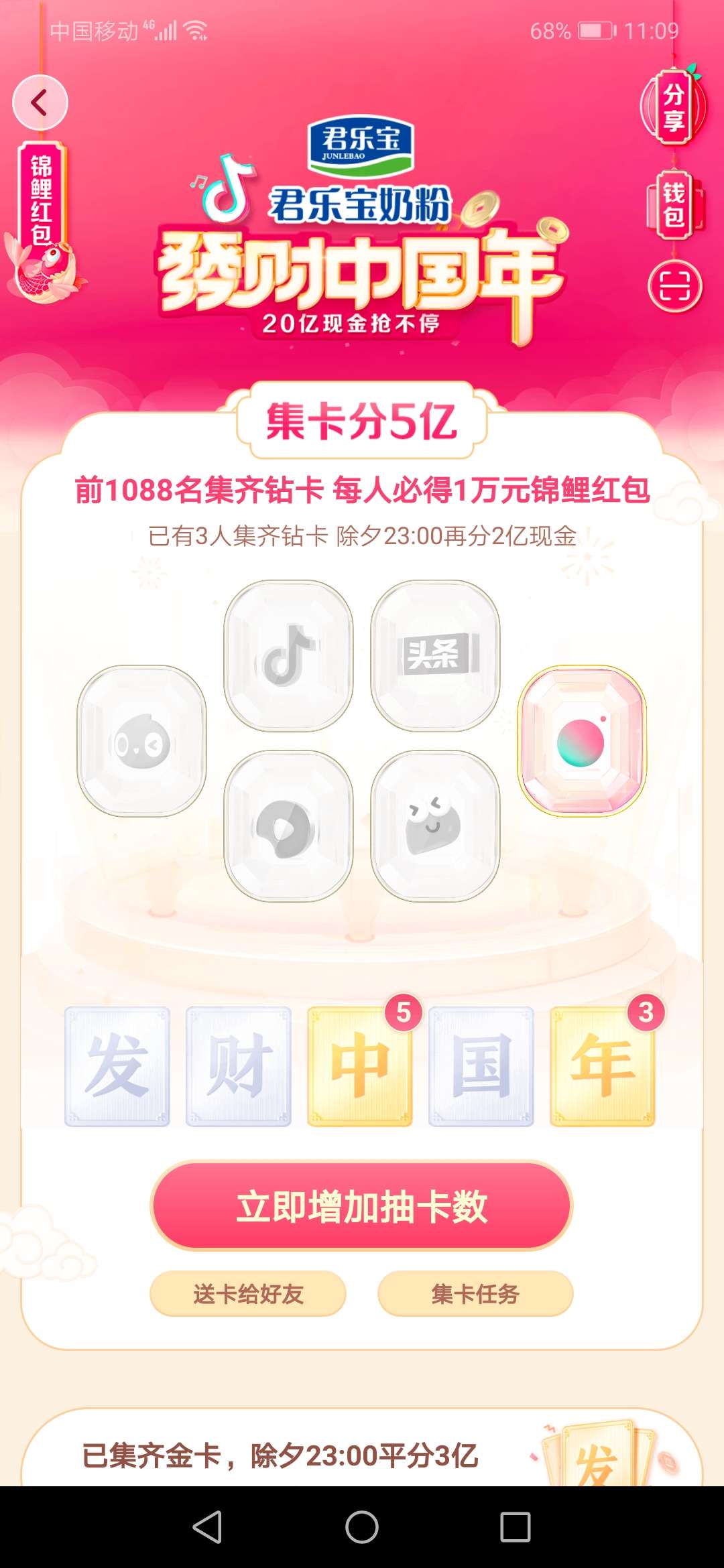Image resolution: width=724 pixels, height=1568 pixels.
Task: Open the gold 中 card
Action: click(360, 1066)
